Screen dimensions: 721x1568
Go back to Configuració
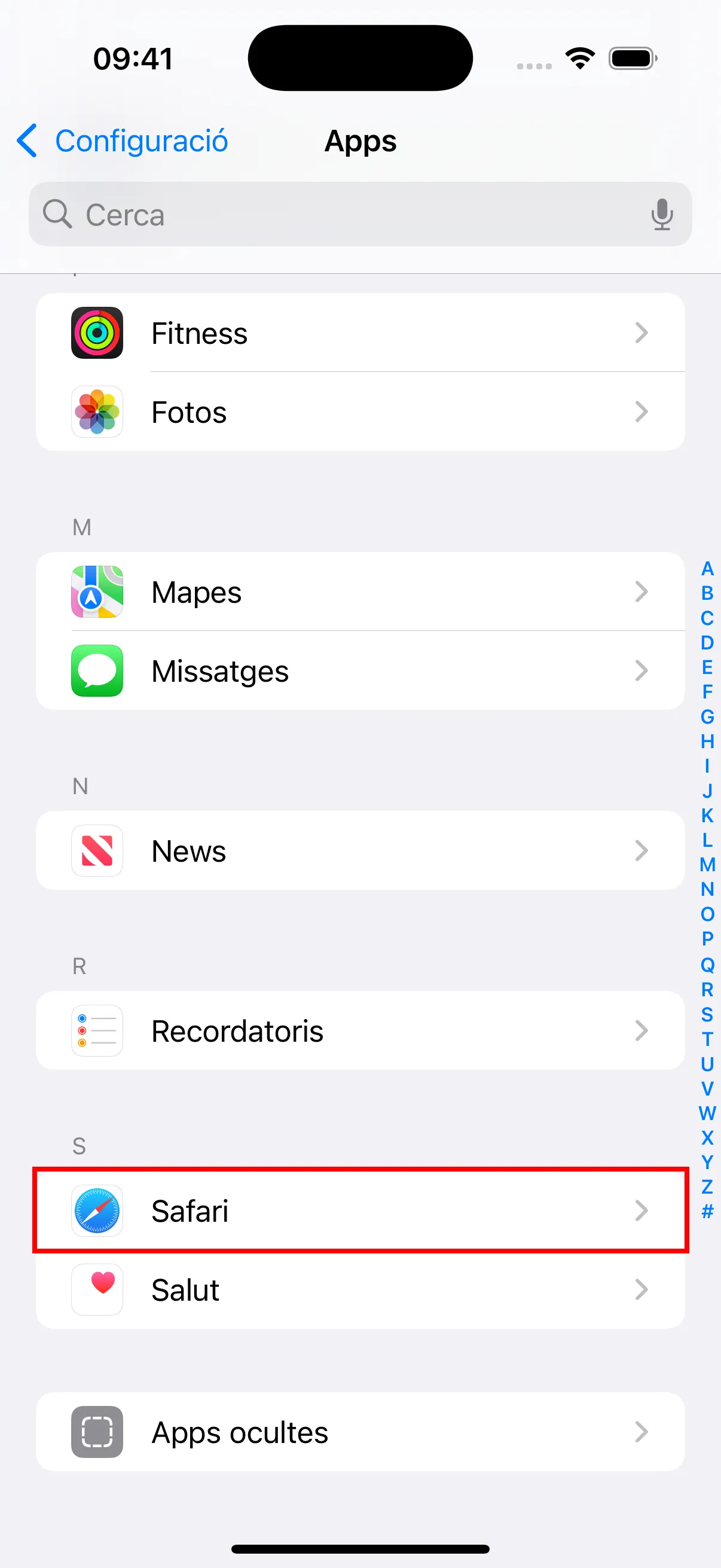[x=122, y=141]
